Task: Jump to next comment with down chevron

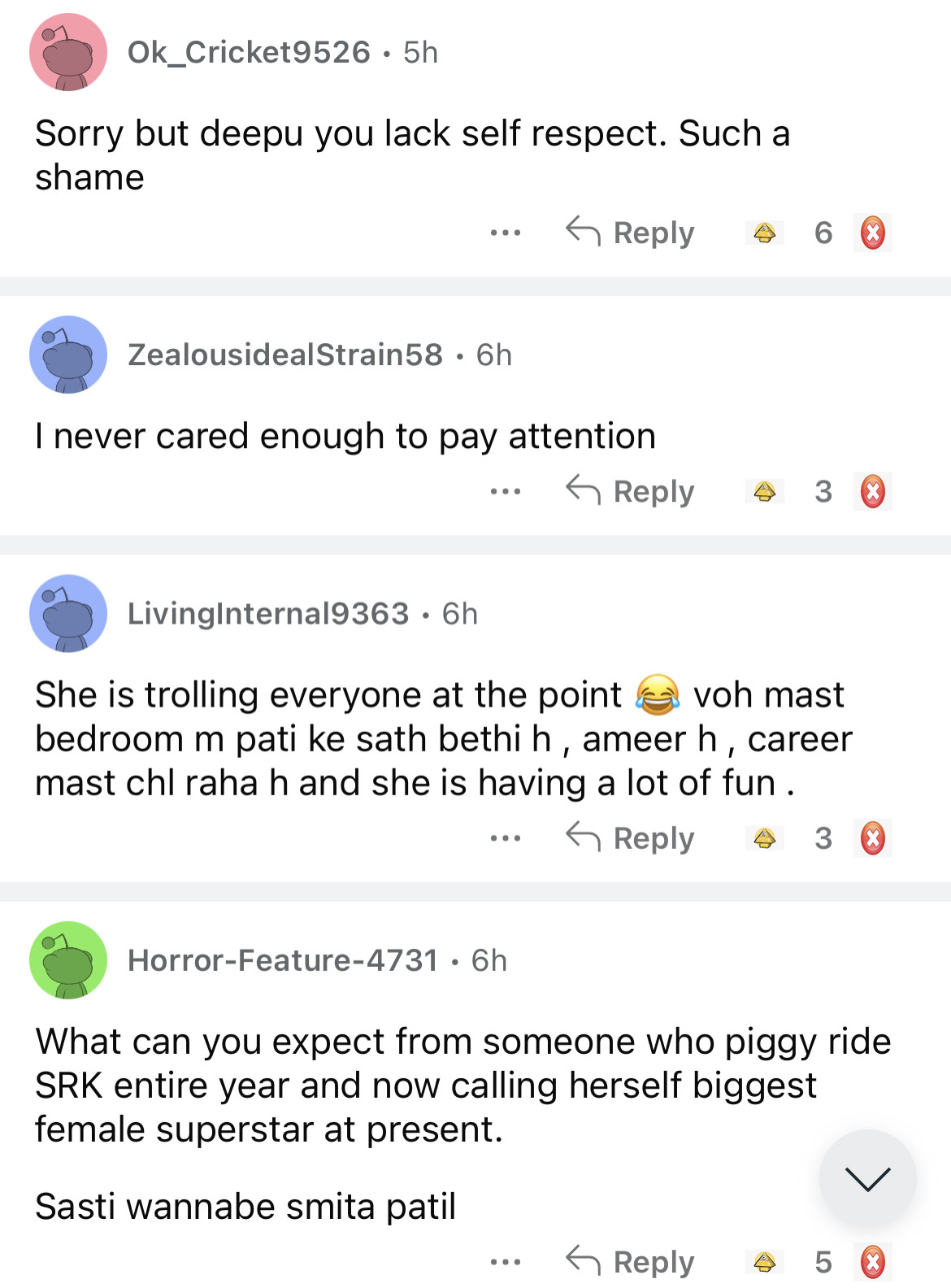Action: (867, 1177)
